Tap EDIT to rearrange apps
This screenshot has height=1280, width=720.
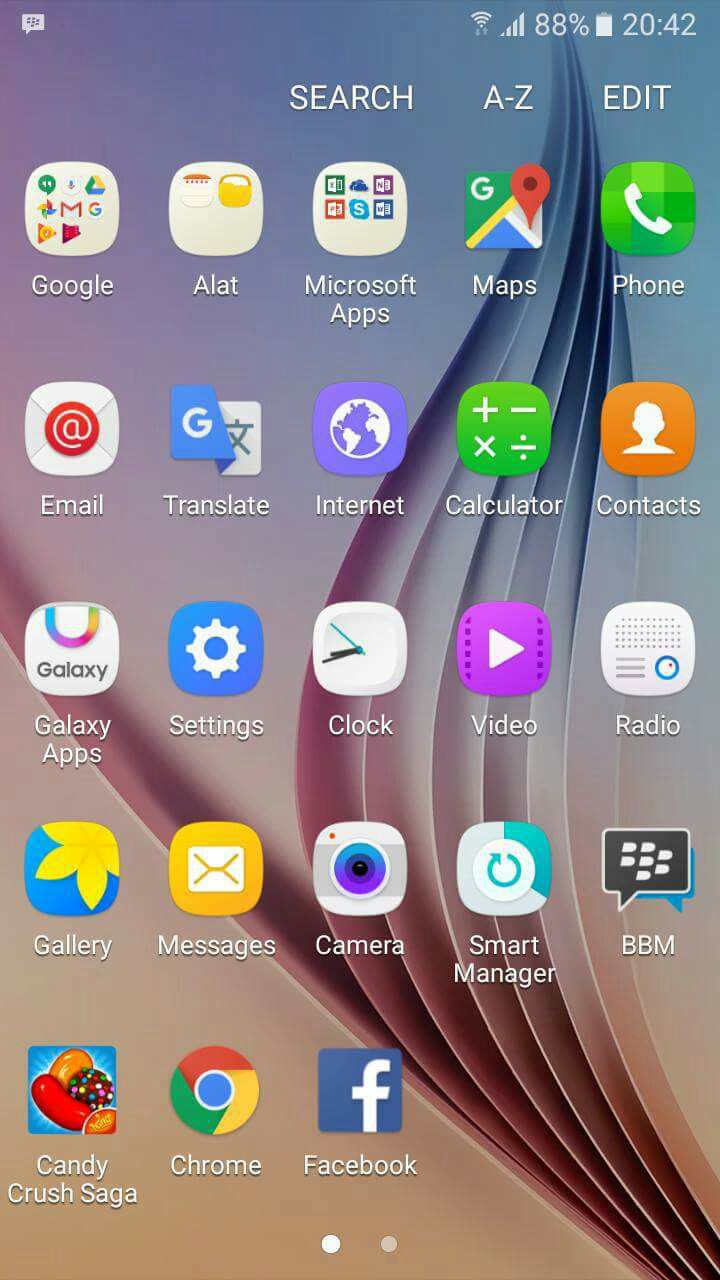point(636,98)
